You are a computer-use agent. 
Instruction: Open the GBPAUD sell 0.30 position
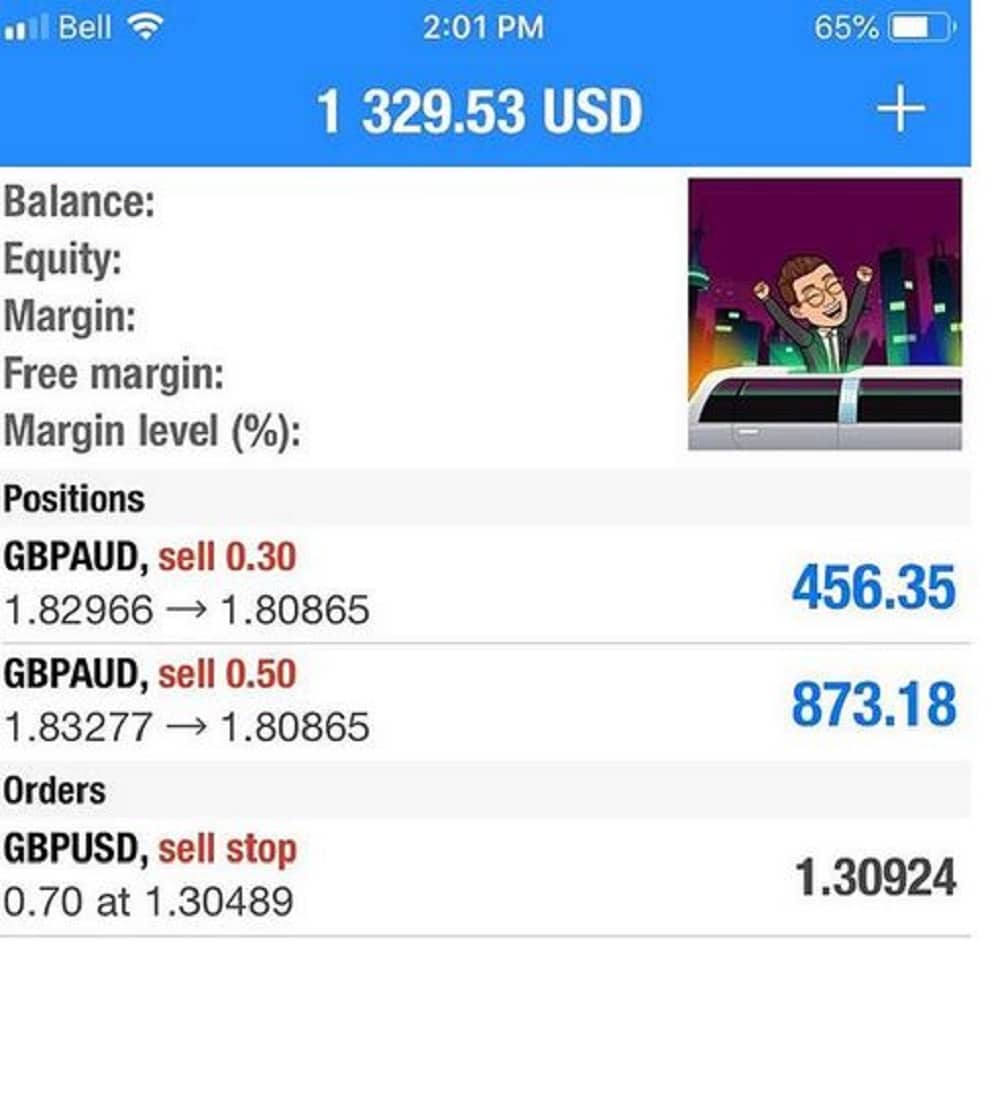point(480,584)
